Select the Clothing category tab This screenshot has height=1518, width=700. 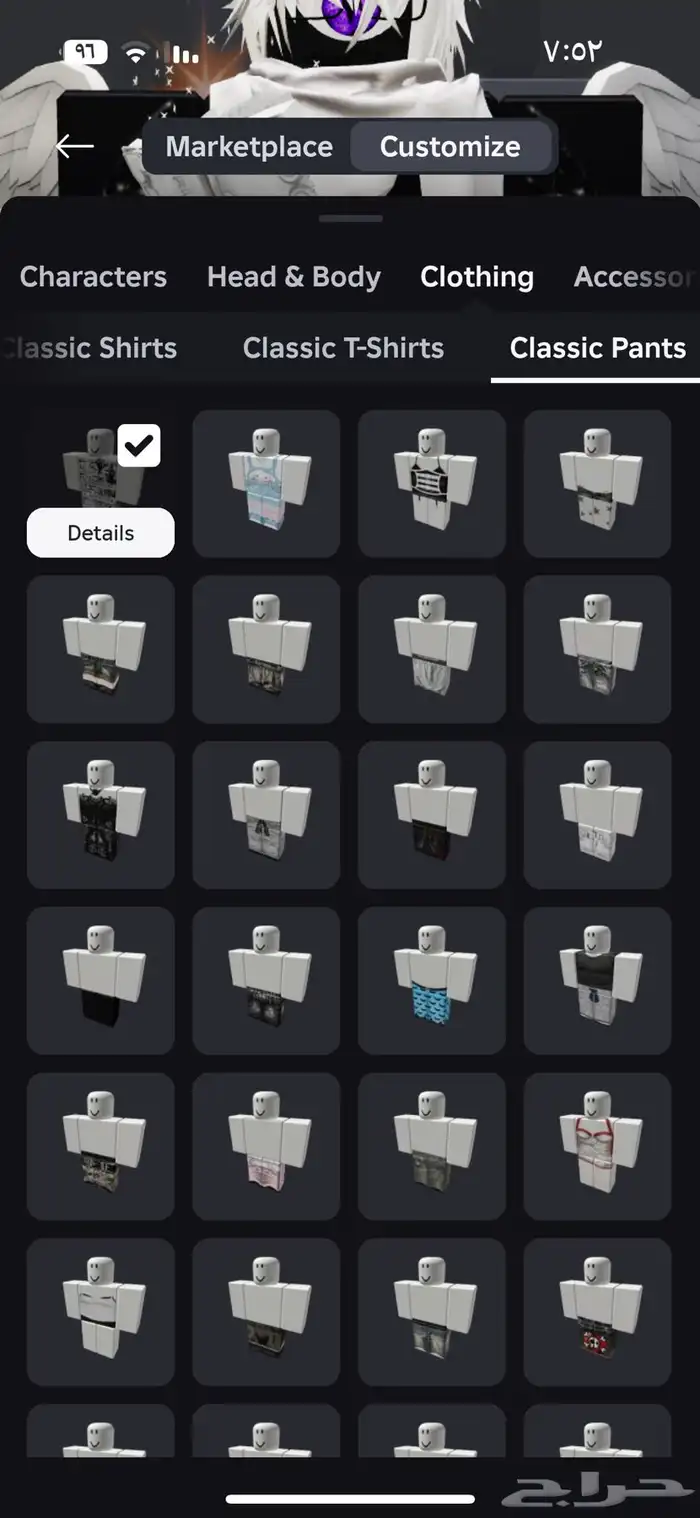477,277
